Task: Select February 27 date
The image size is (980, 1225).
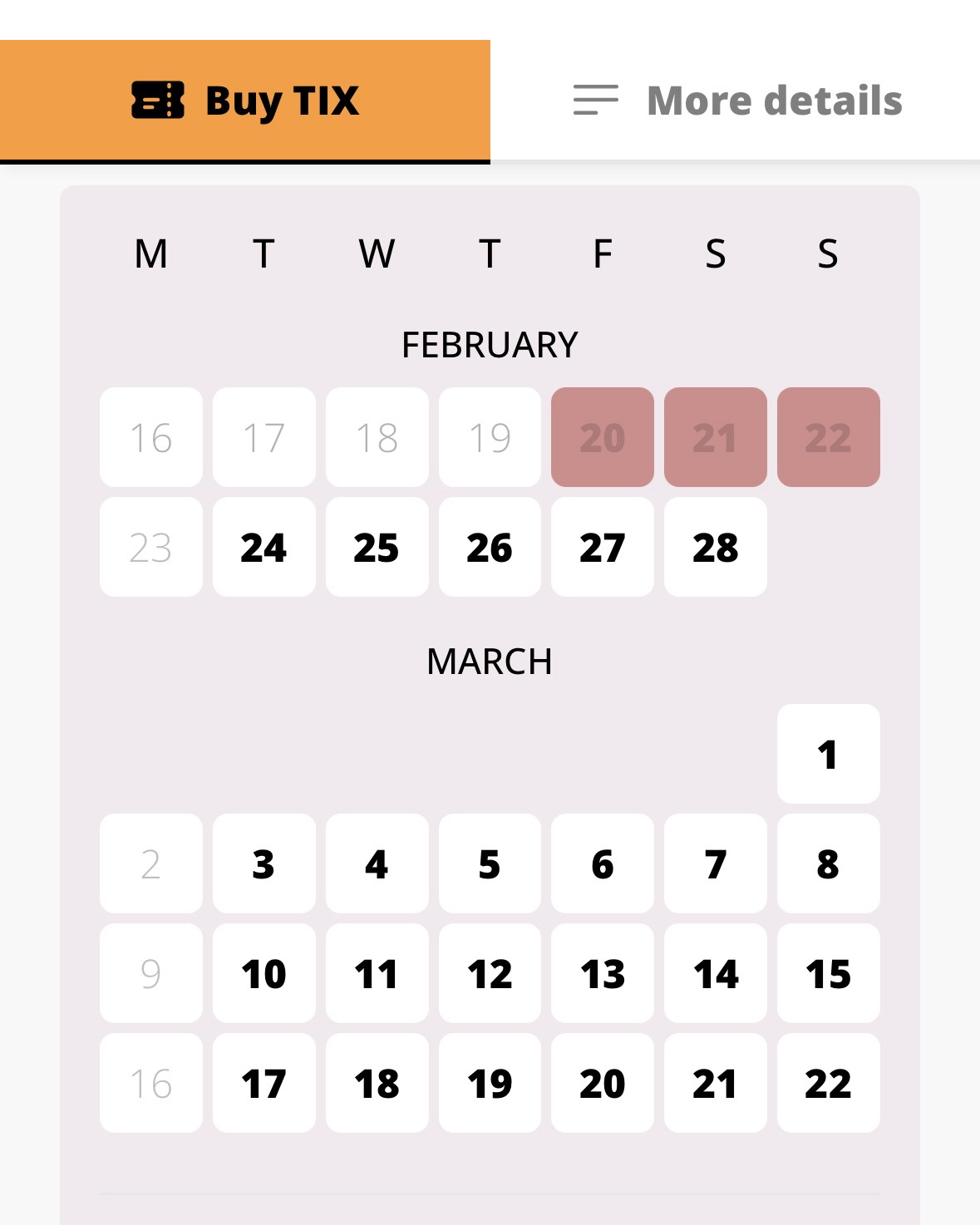Action: [x=602, y=547]
